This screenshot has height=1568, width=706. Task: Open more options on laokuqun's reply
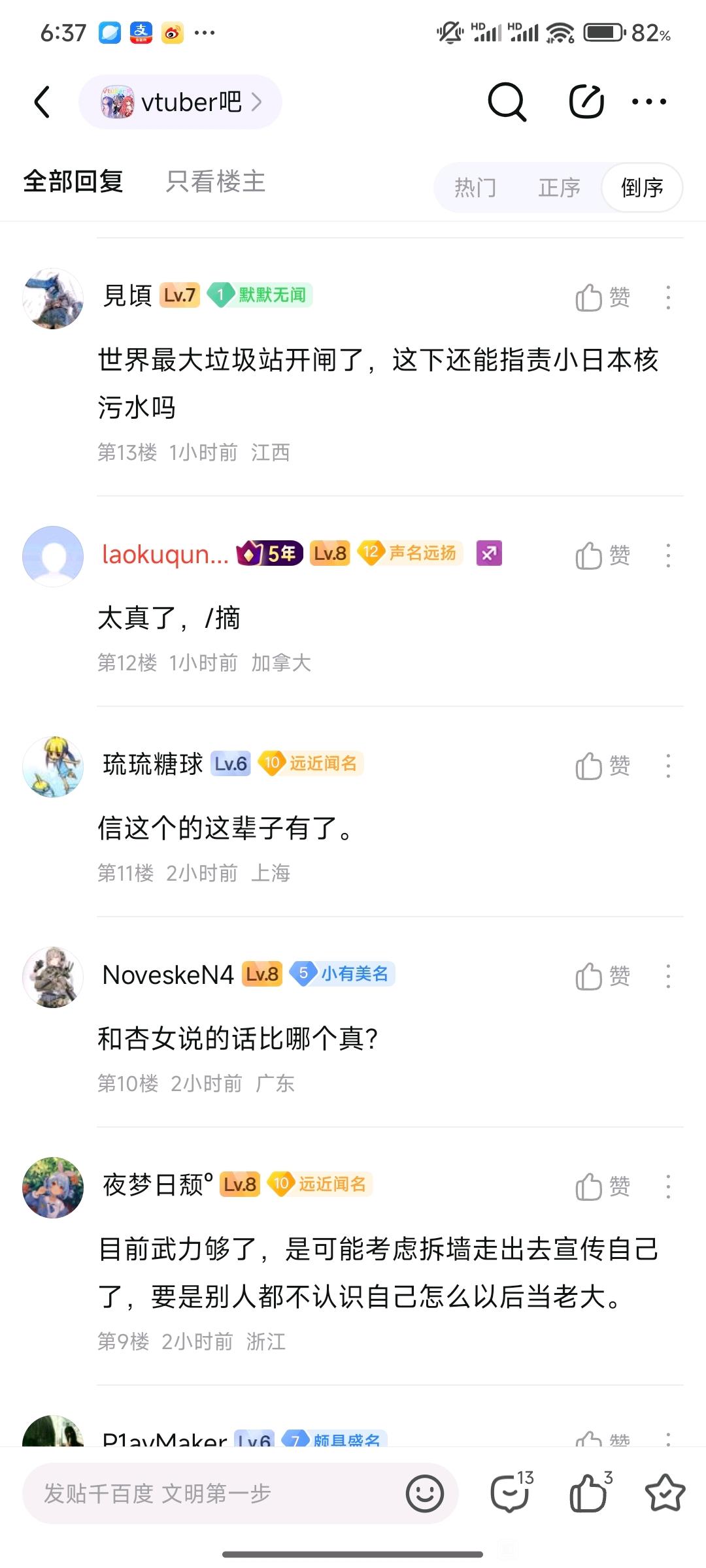click(668, 555)
